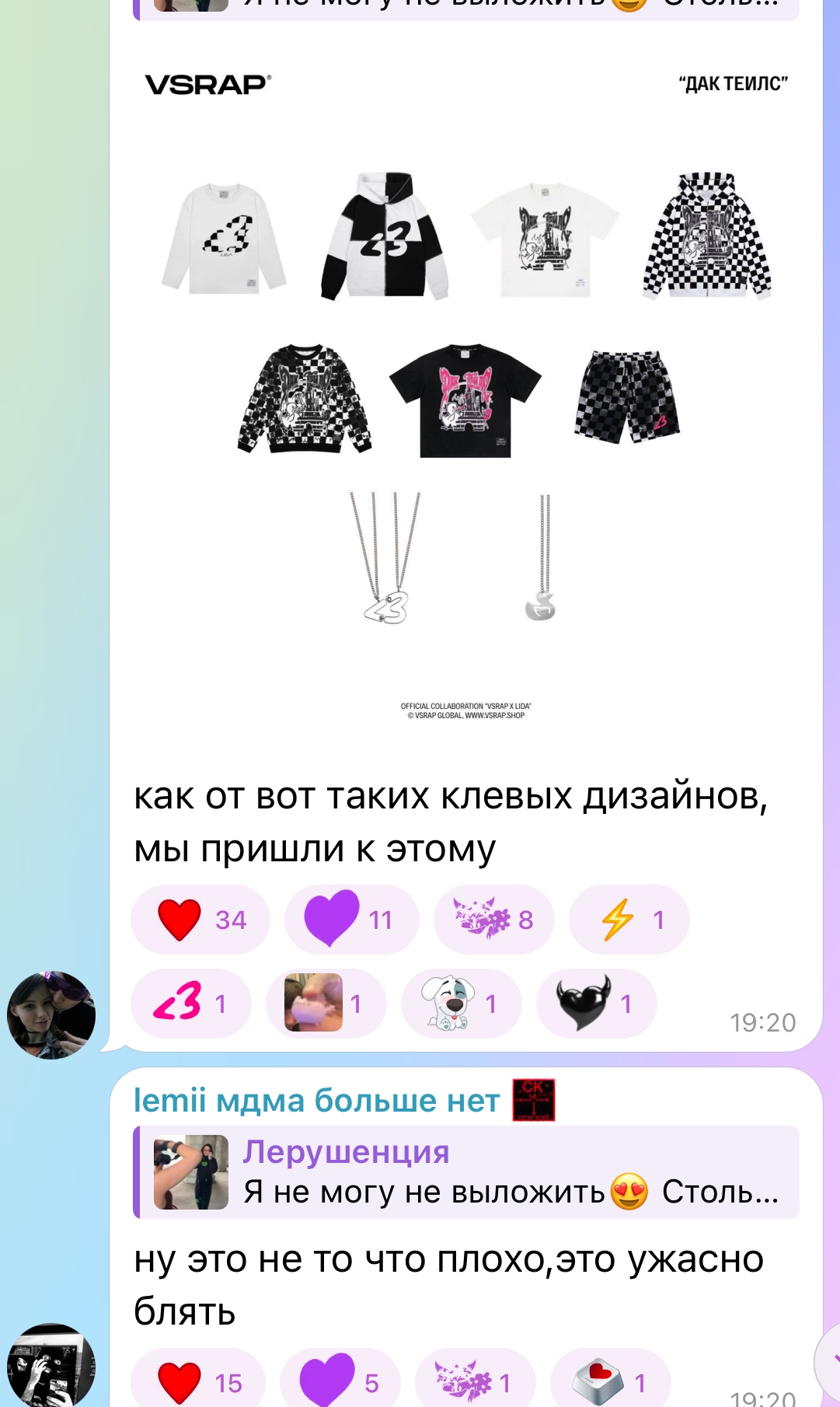Tap the pink 23 logo reaction

191,1004
